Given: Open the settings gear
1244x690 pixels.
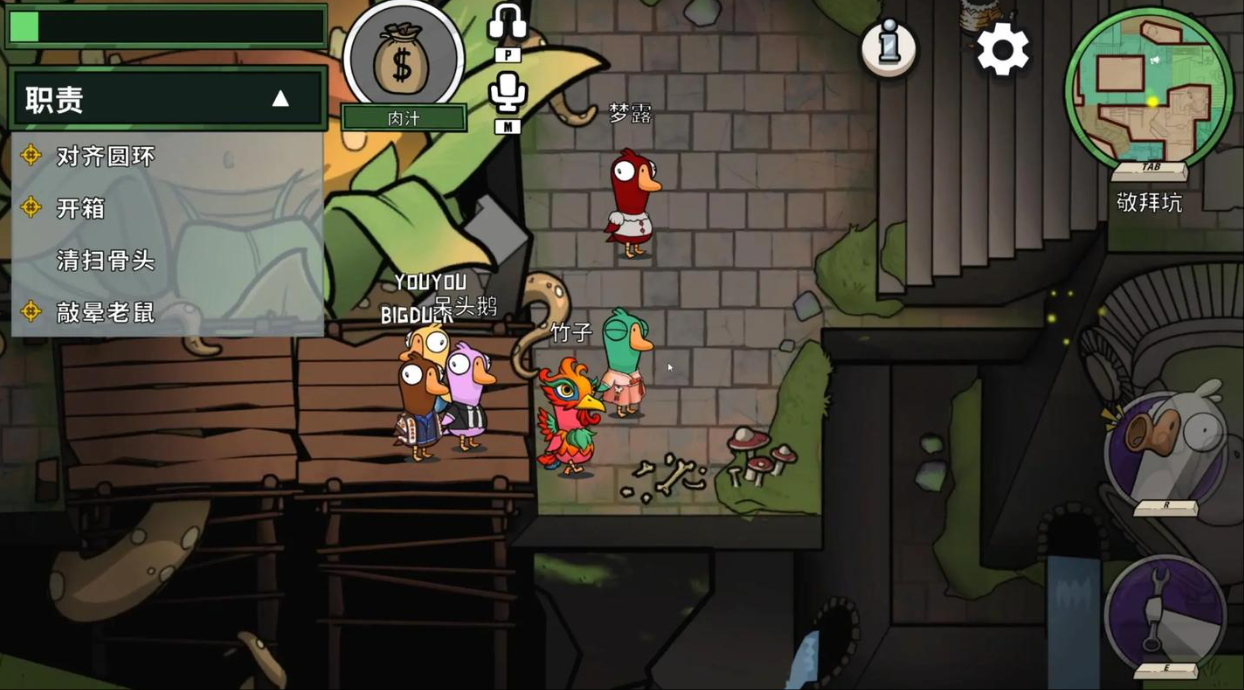Looking at the screenshot, I should pyautogui.click(x=1002, y=49).
